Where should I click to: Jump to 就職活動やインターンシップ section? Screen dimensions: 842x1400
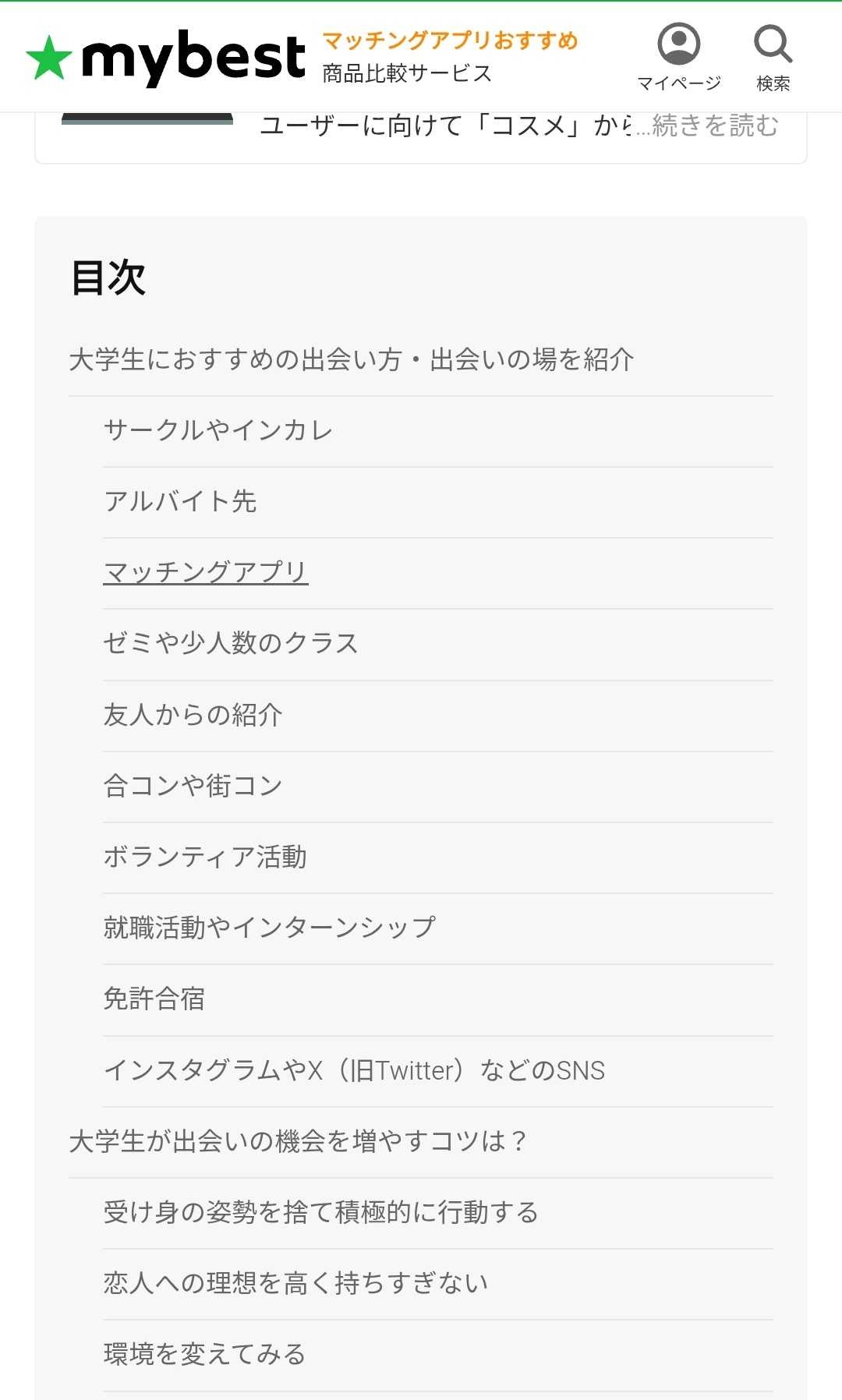(x=269, y=928)
